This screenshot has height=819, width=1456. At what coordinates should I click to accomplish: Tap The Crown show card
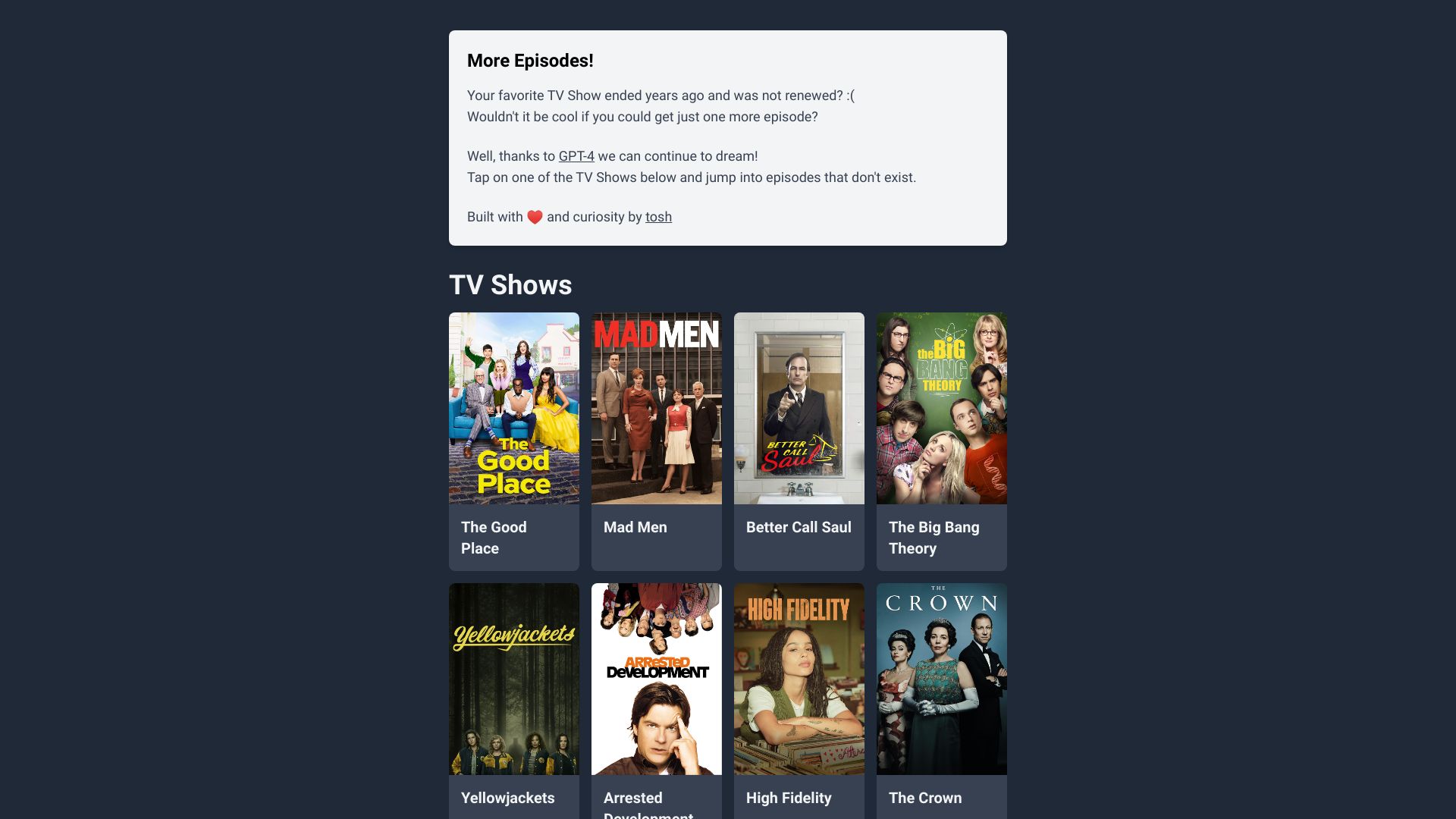click(x=941, y=698)
